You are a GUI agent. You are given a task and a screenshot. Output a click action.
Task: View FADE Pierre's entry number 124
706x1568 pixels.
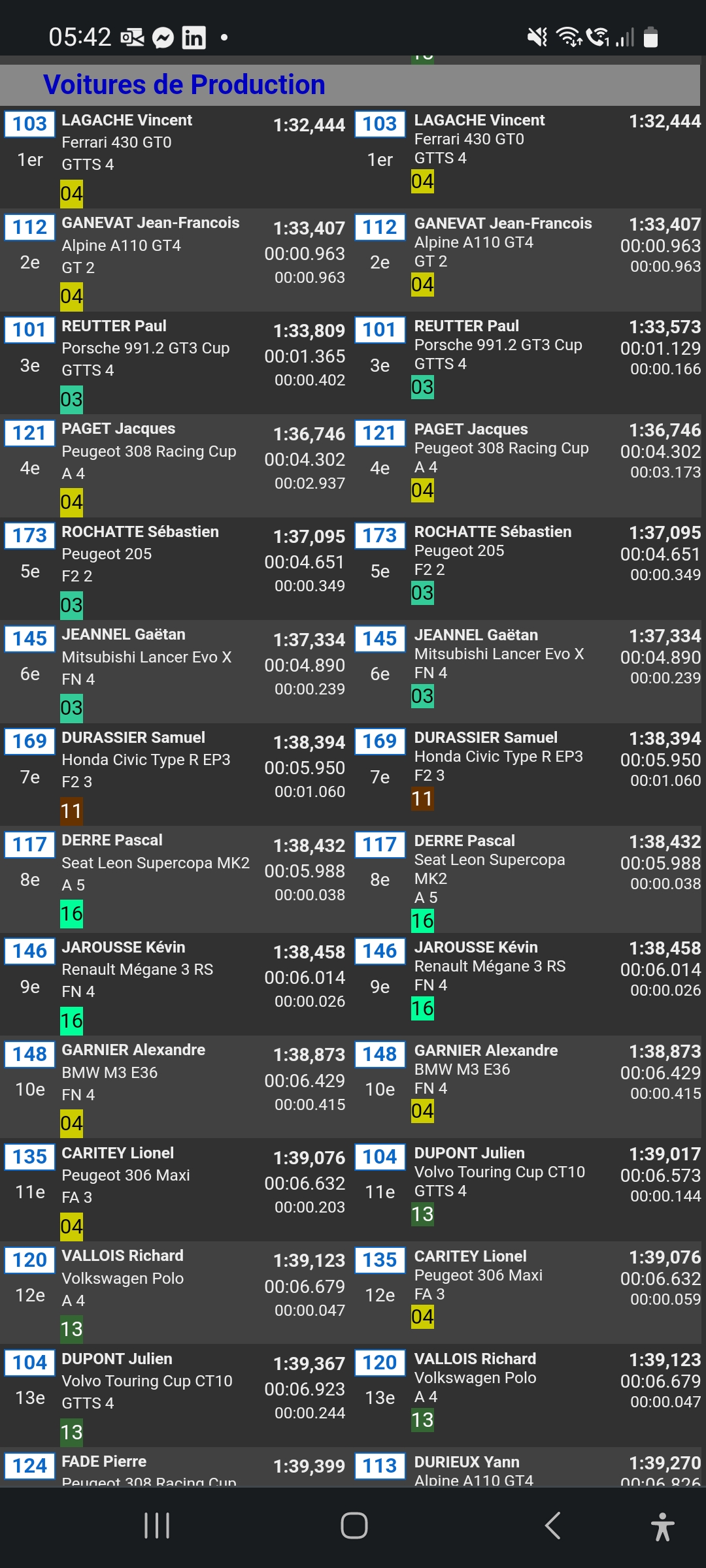pos(176,1471)
